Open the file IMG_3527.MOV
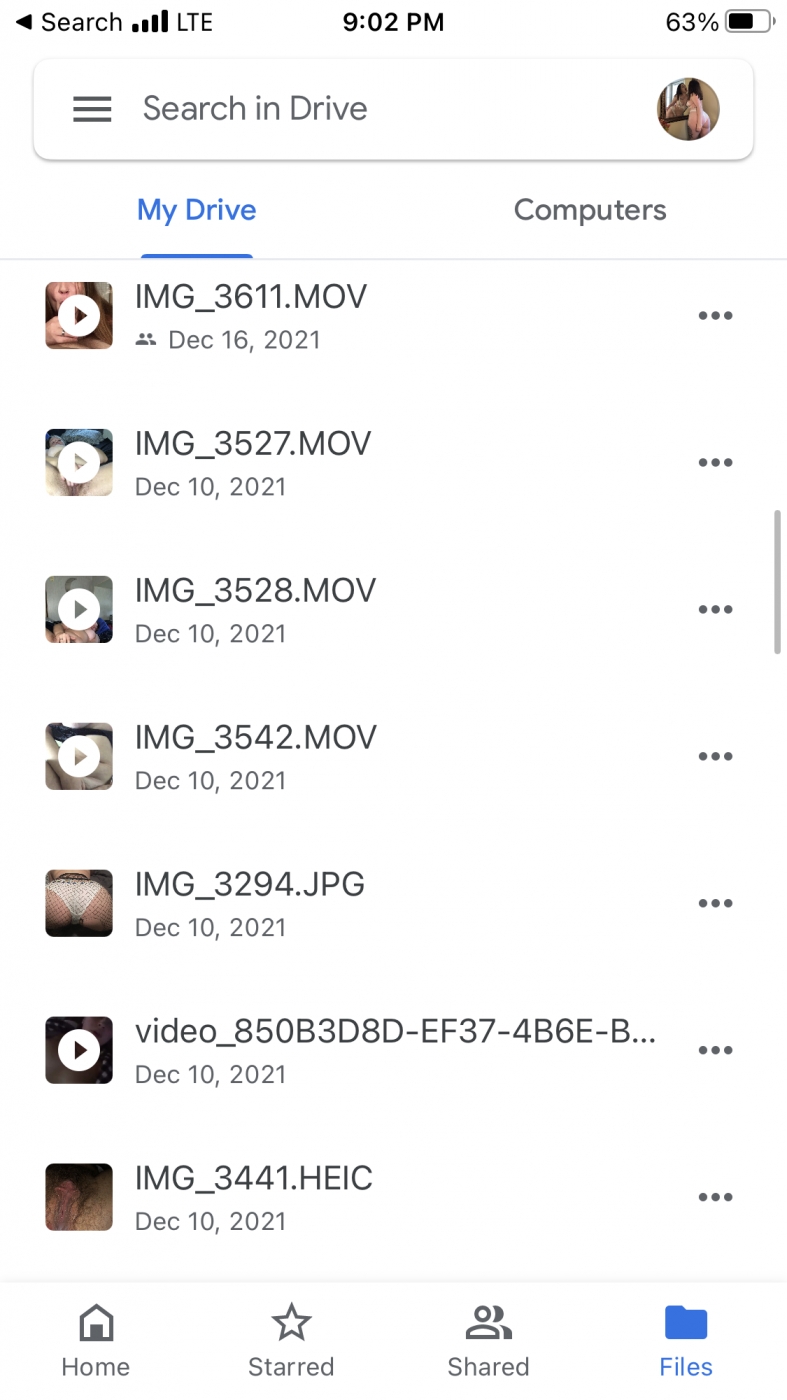 252,444
